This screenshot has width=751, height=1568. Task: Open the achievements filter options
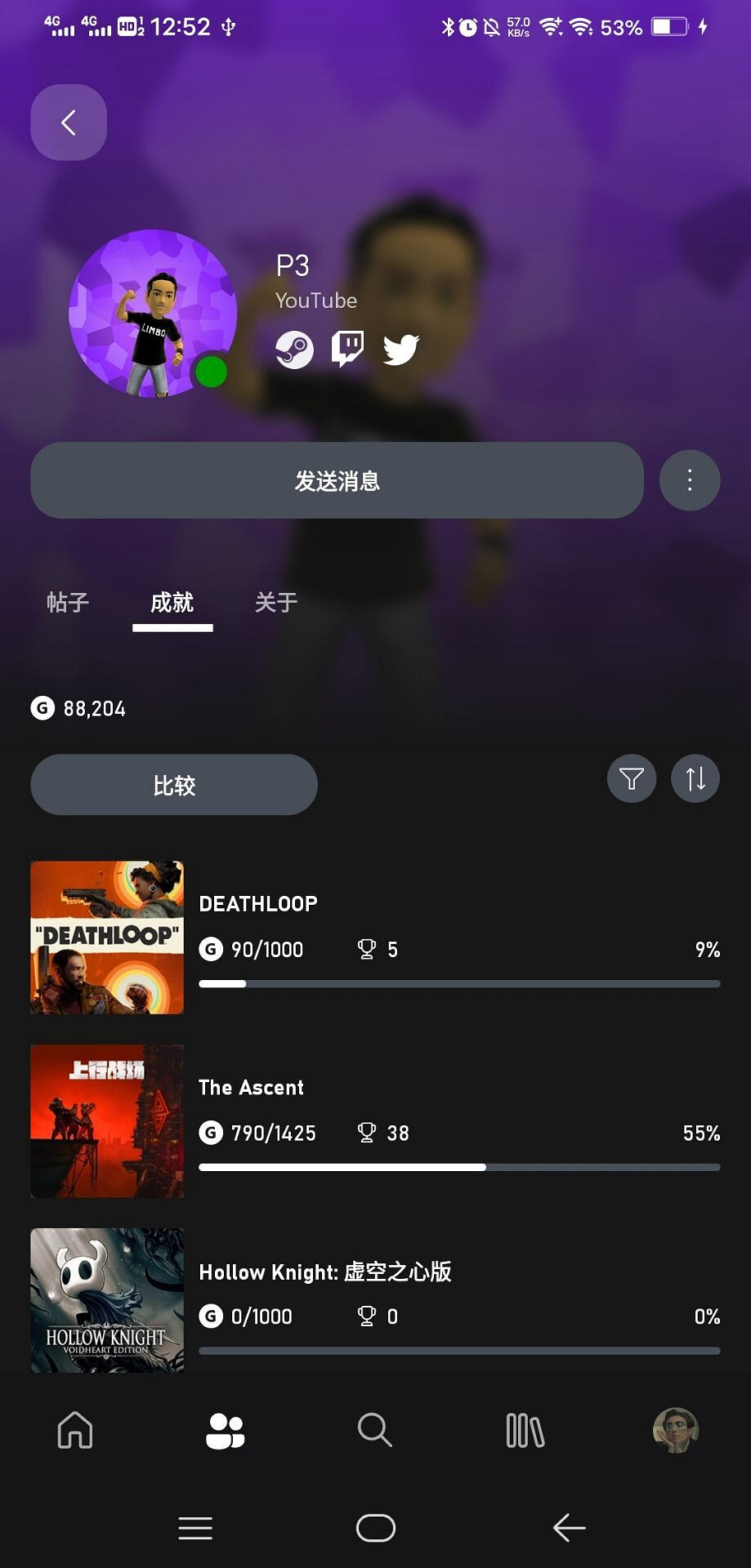(631, 779)
